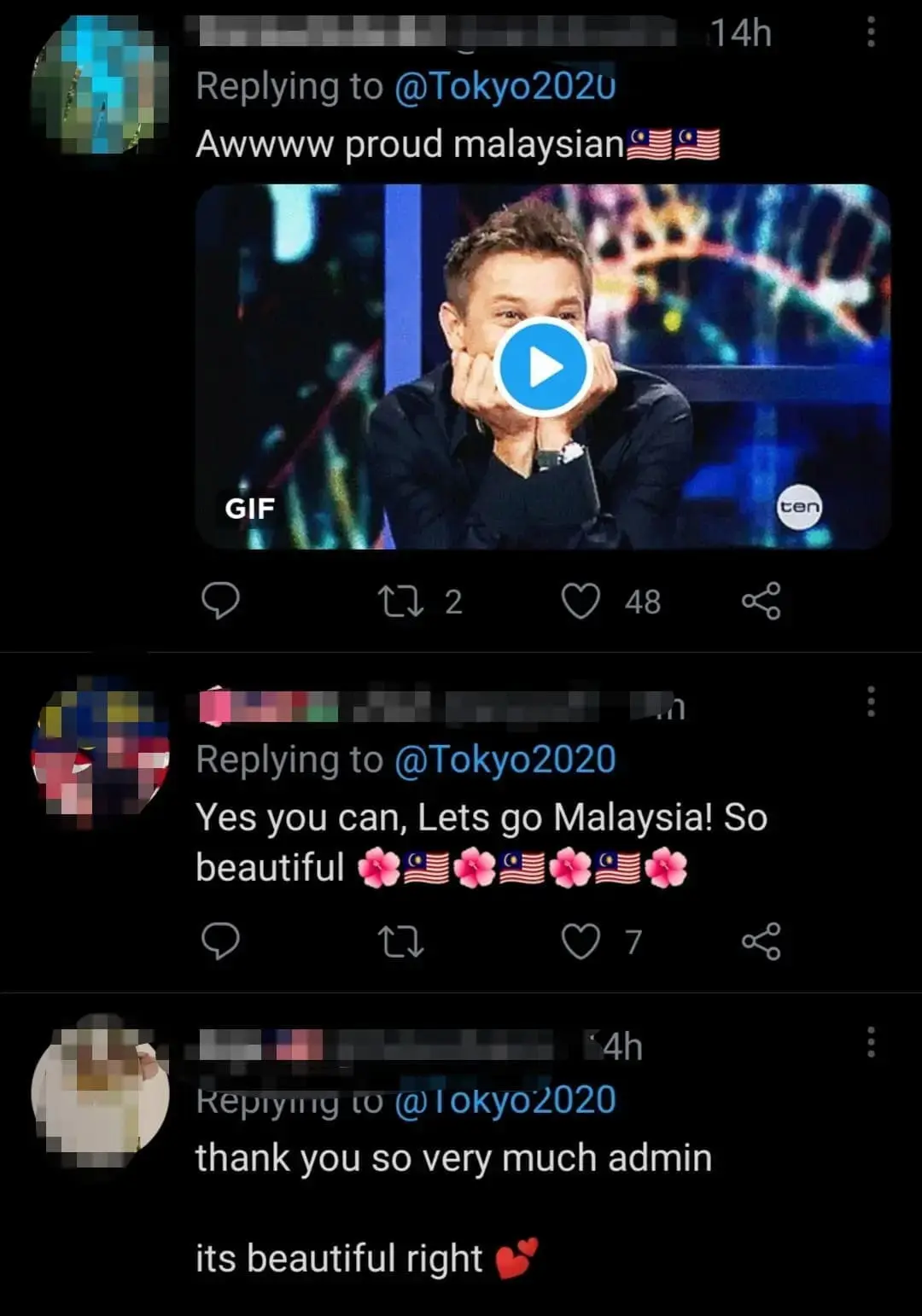Viewport: 922px width, 1316px height.
Task: Open avatar of "Lets go Malaysia" poster
Action: click(x=100, y=750)
